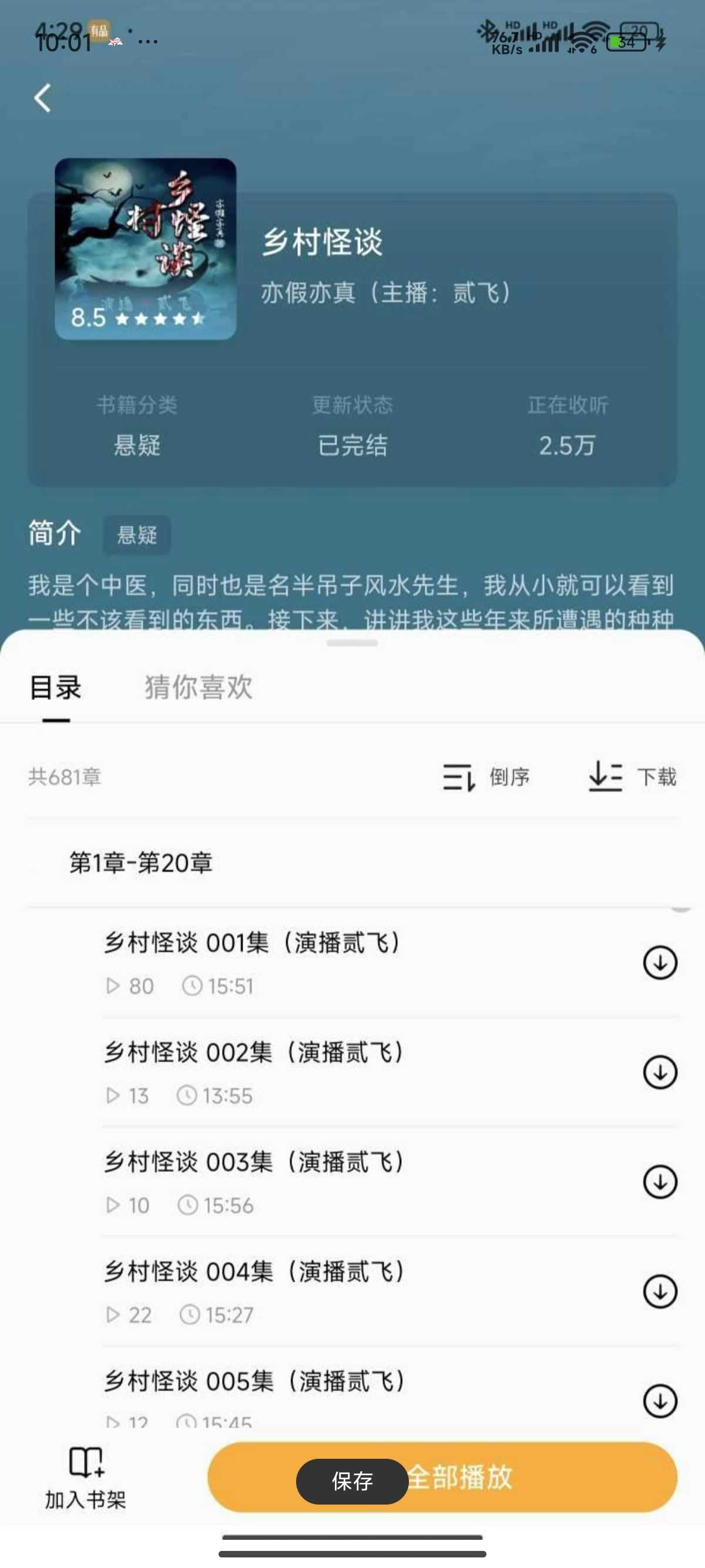This screenshot has width=705, height=1568.
Task: Switch to the 目录 tab
Action: [55, 688]
